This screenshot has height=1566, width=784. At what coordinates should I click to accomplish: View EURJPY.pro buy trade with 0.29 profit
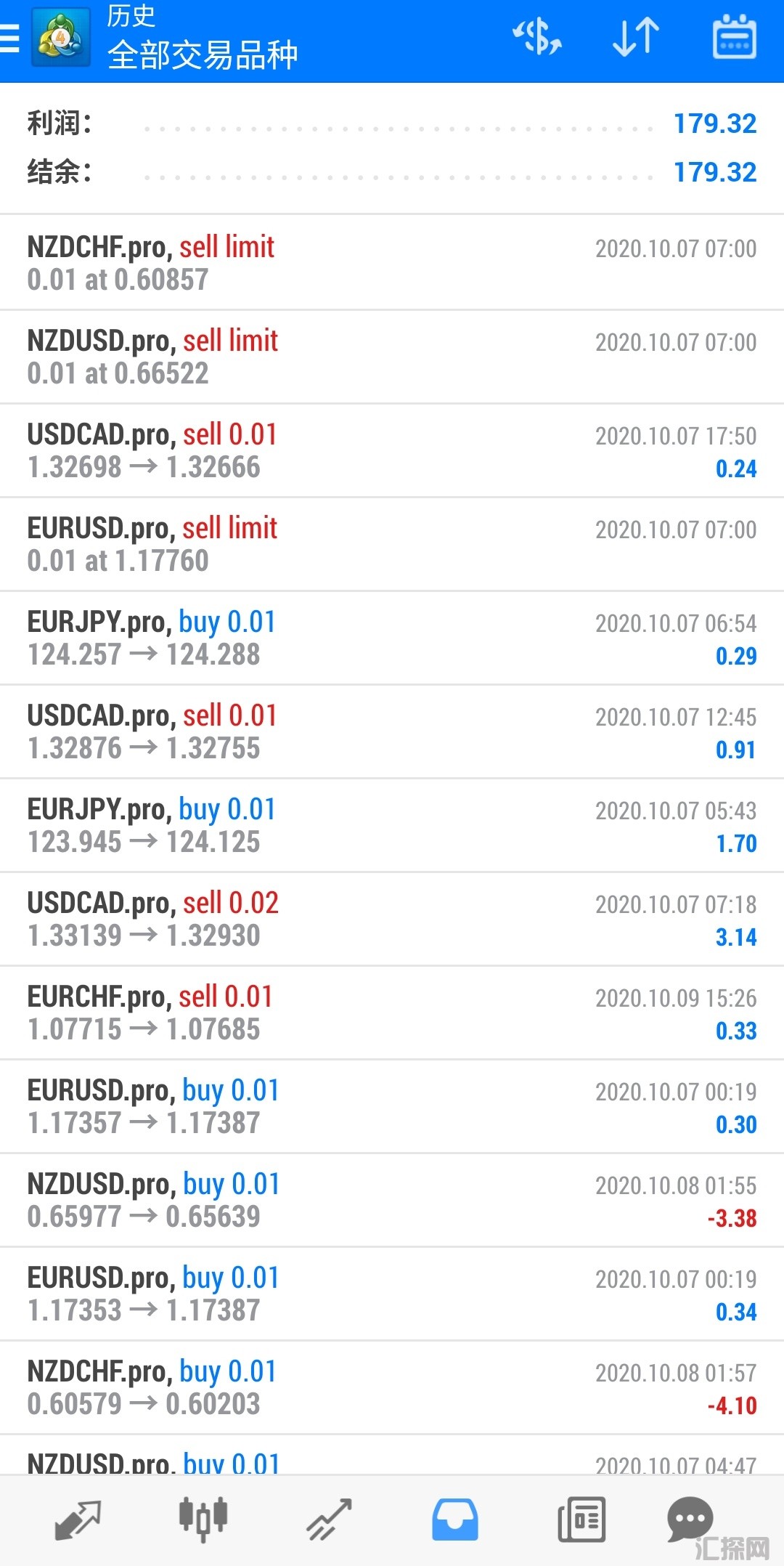point(392,638)
